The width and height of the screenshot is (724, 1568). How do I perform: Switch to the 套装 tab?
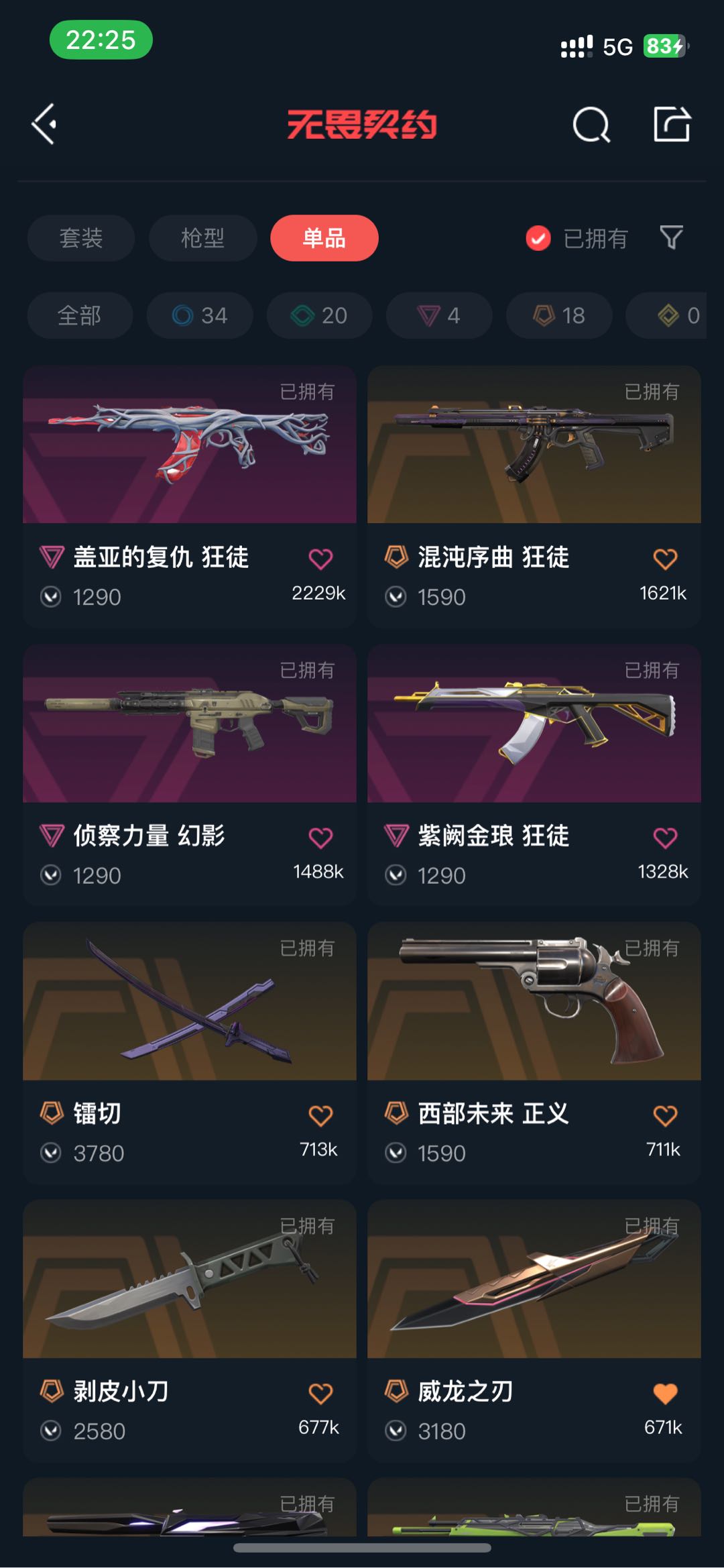coord(81,238)
